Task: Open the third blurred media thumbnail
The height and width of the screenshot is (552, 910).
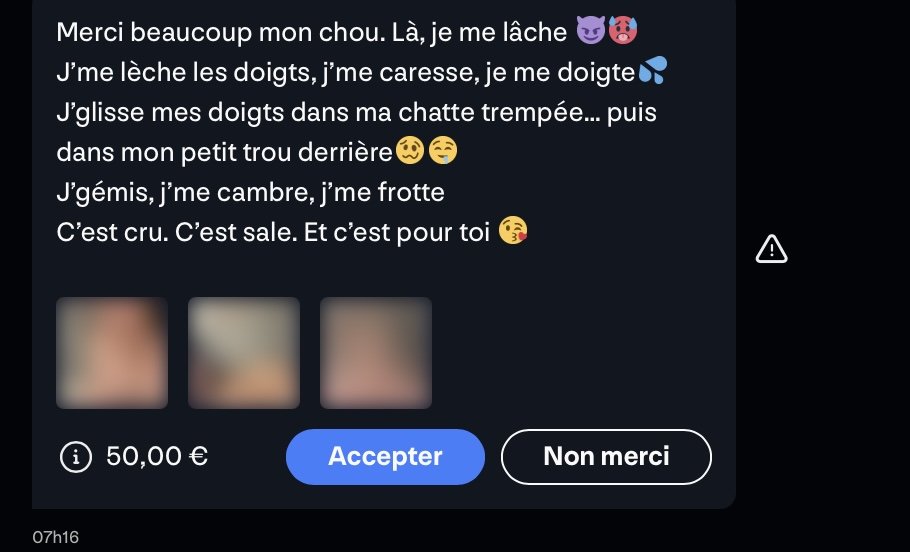Action: 376,353
